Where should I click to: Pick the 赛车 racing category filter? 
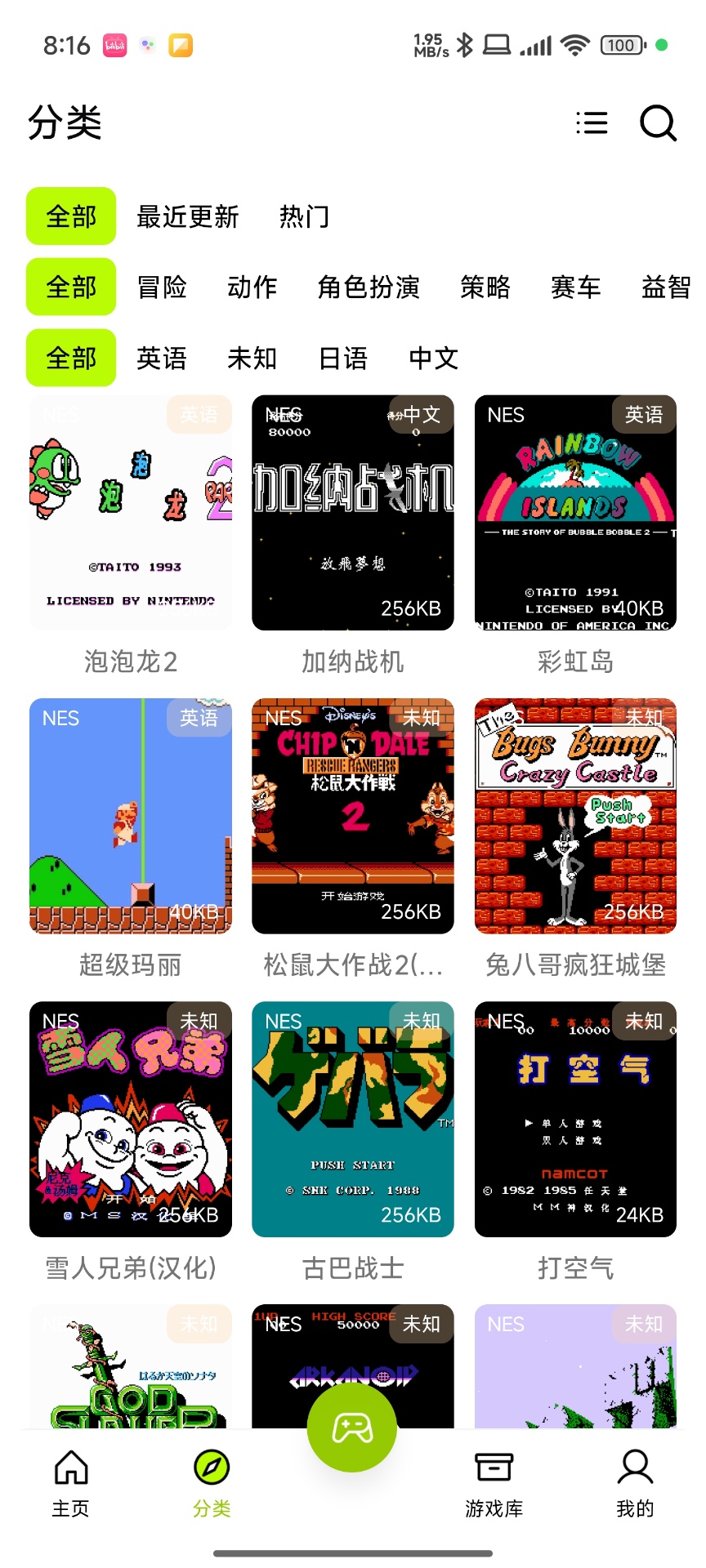point(575,287)
